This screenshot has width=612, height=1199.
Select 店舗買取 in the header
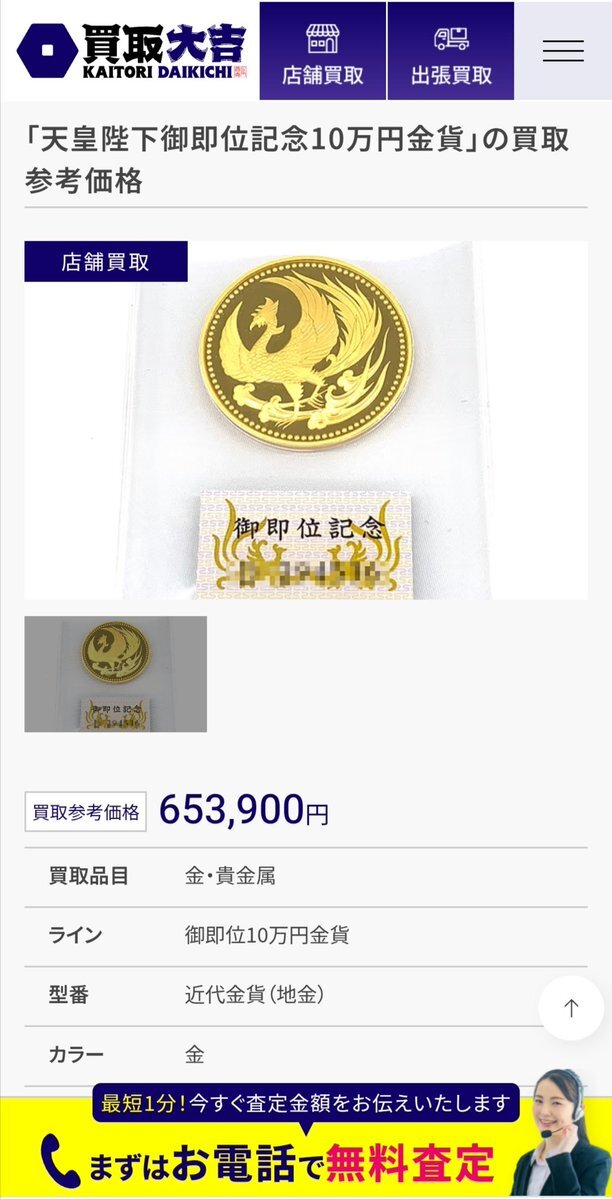(322, 51)
